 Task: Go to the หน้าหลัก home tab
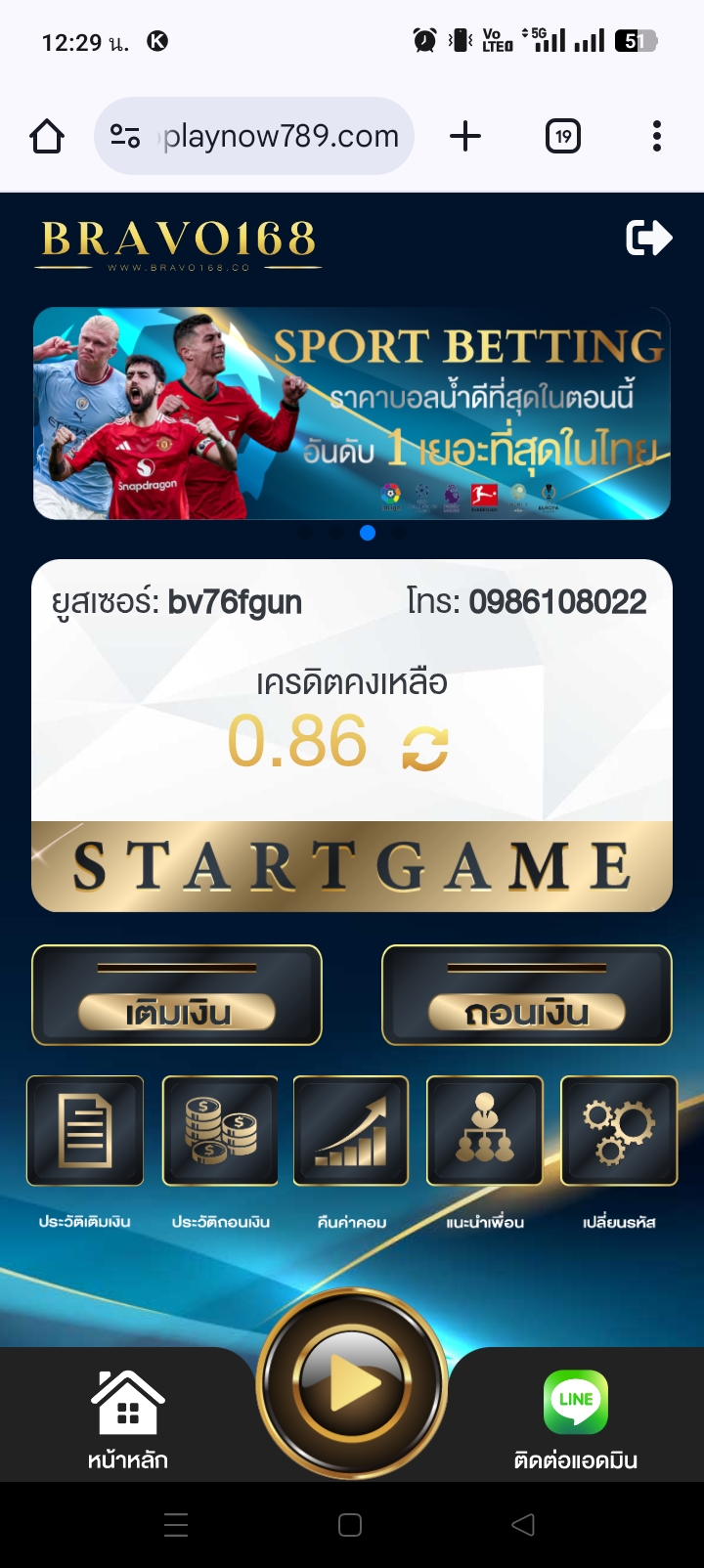point(127,1418)
